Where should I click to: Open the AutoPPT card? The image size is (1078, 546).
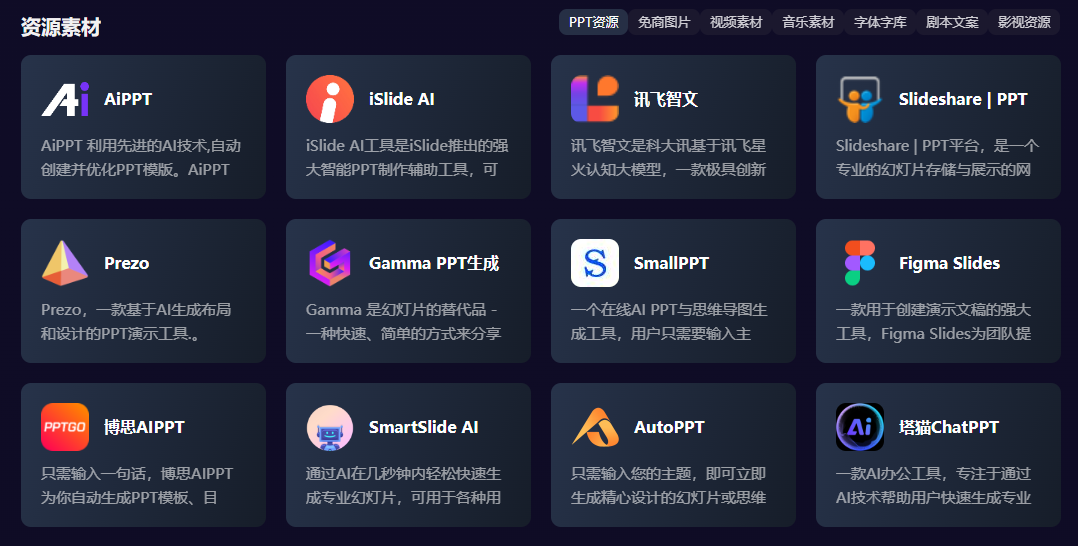tap(673, 455)
